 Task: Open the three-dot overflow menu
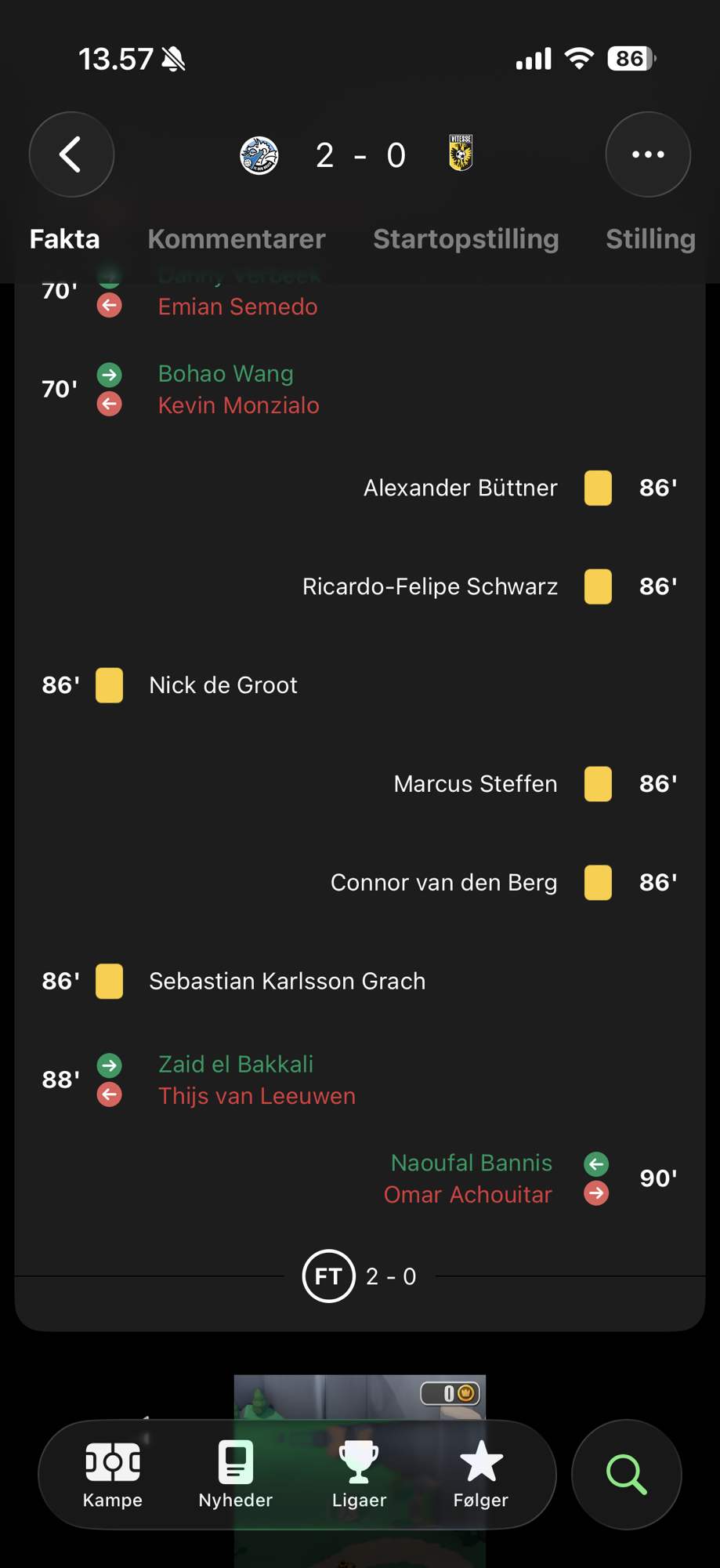648,154
